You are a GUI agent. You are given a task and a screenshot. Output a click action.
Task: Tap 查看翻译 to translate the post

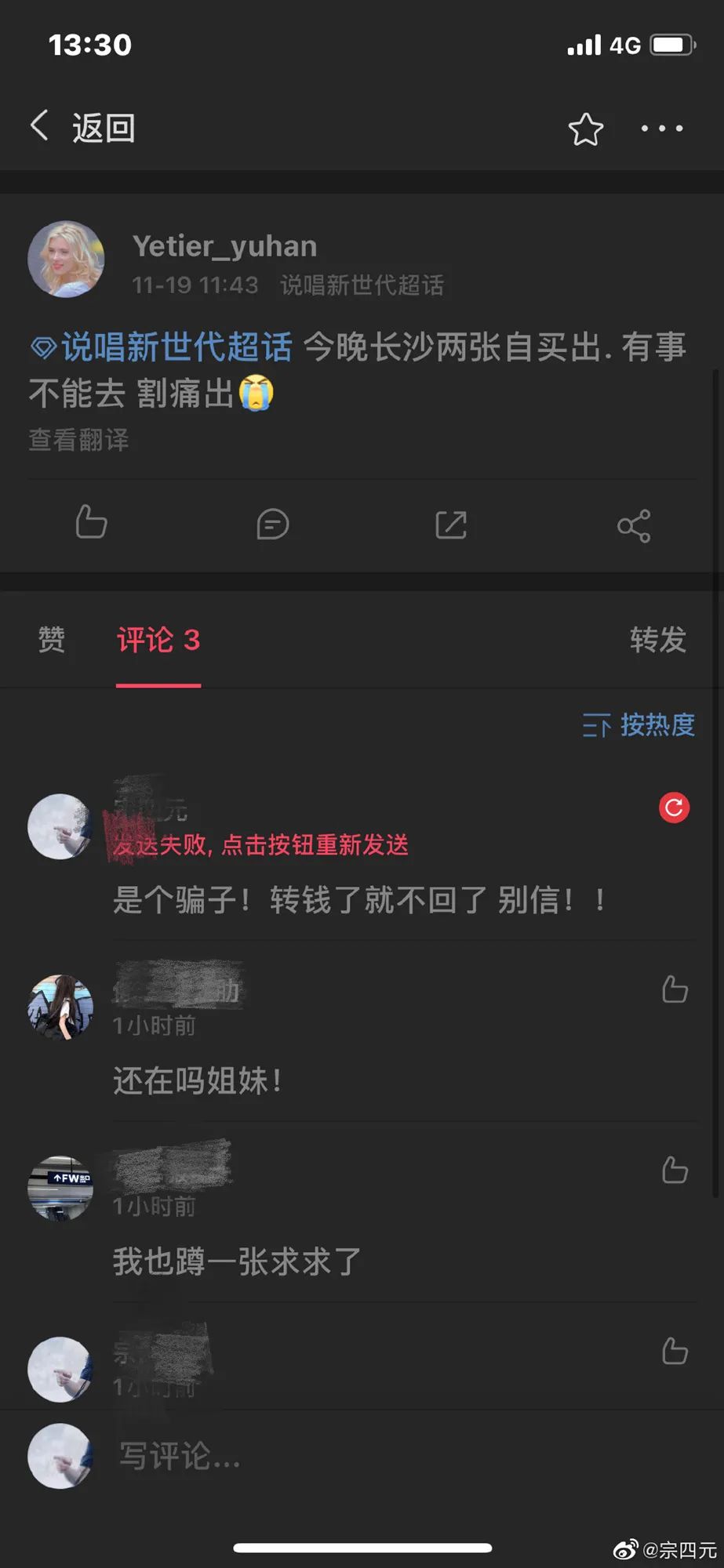coord(78,441)
